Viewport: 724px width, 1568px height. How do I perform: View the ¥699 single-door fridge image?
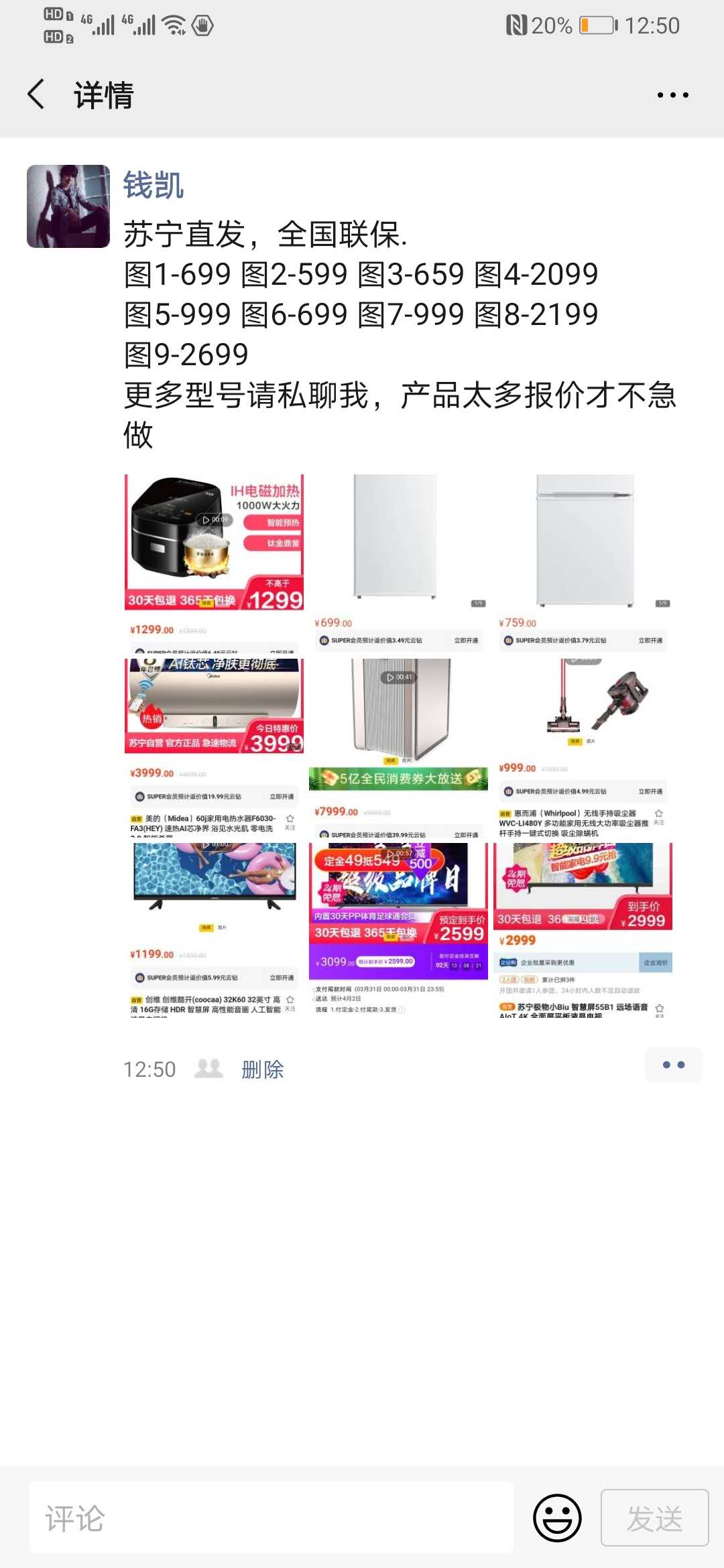[398, 563]
